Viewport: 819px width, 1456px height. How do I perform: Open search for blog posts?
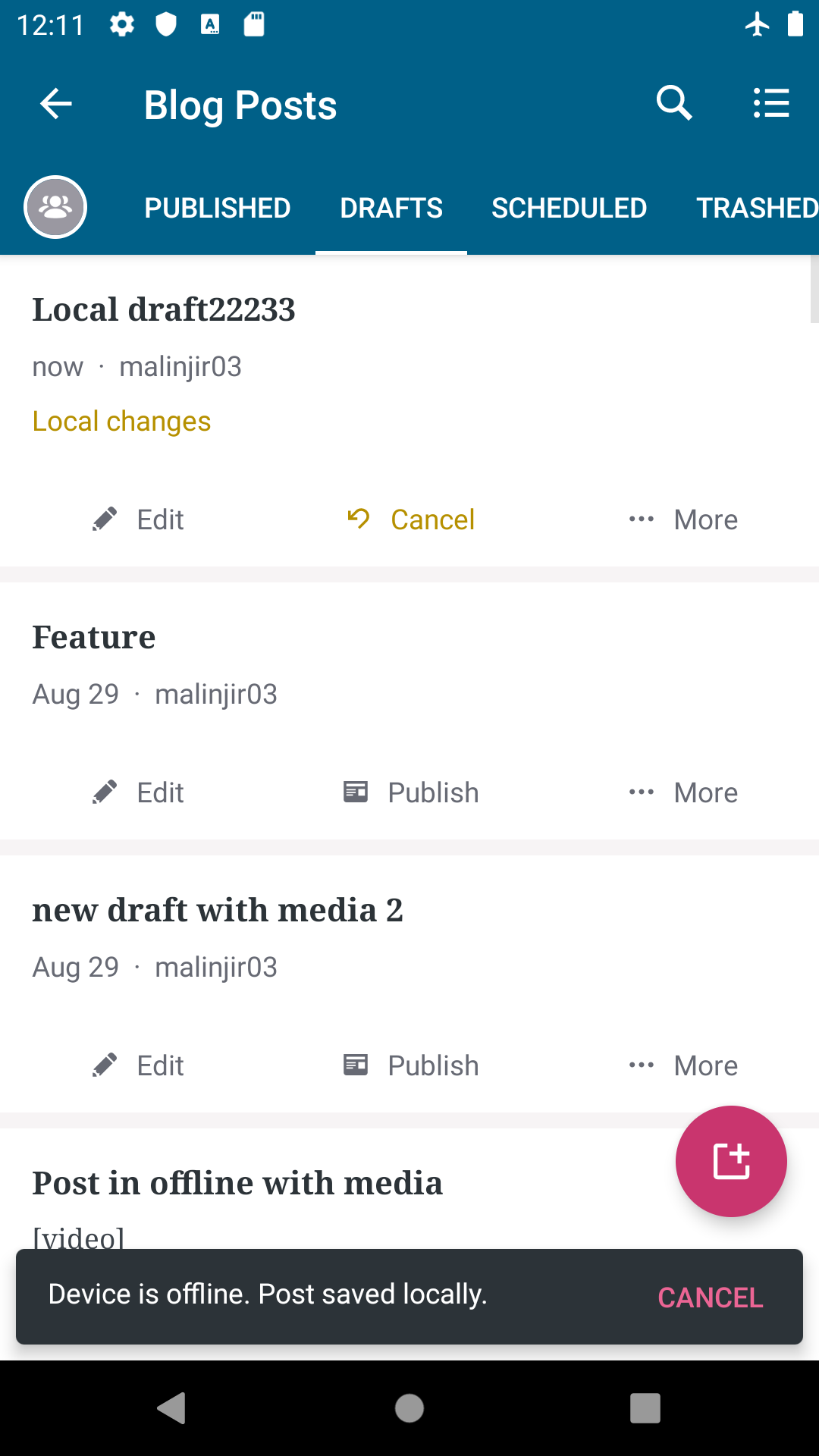coord(674,103)
